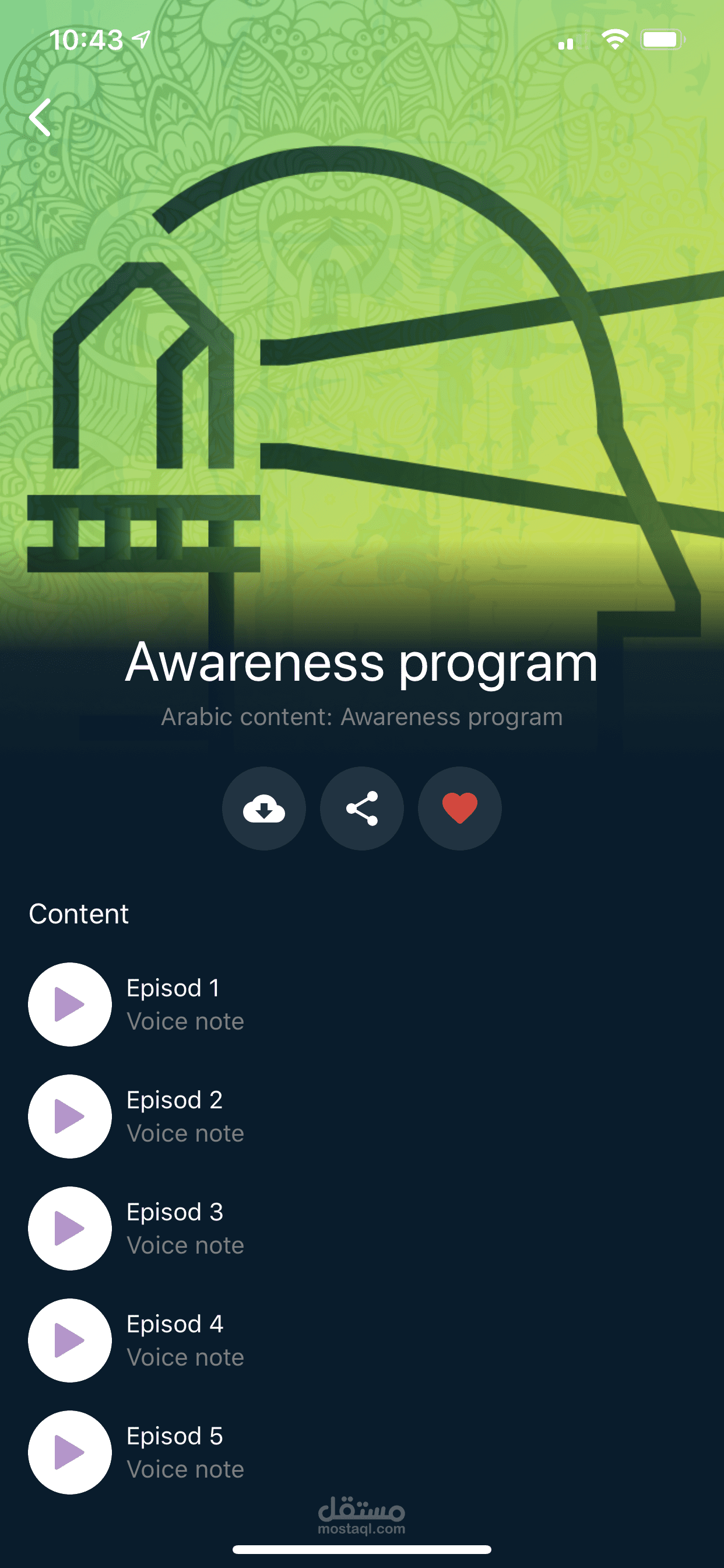Play Episod 1 voice note
724x1568 pixels.
pos(70,1005)
